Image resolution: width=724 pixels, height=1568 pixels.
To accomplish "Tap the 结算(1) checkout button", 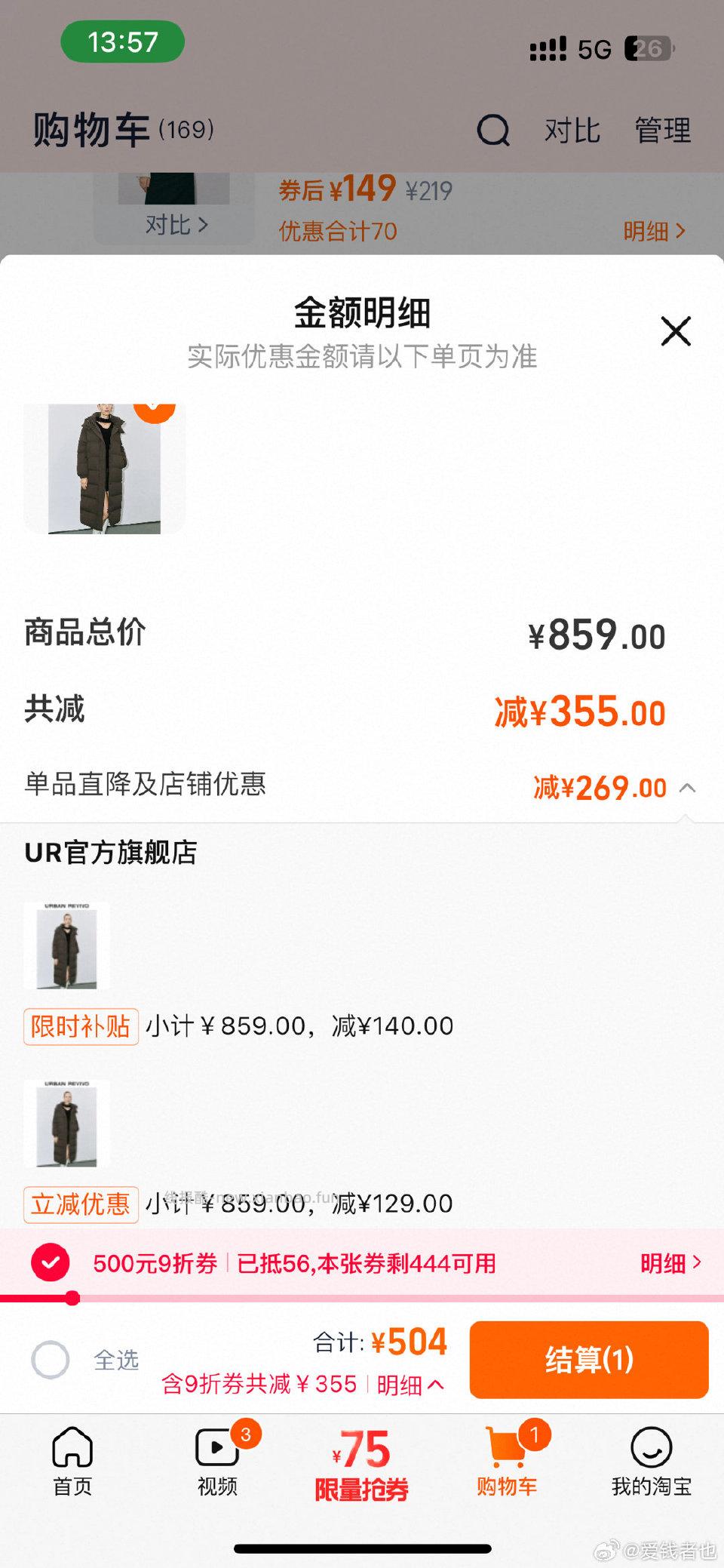I will (589, 1360).
